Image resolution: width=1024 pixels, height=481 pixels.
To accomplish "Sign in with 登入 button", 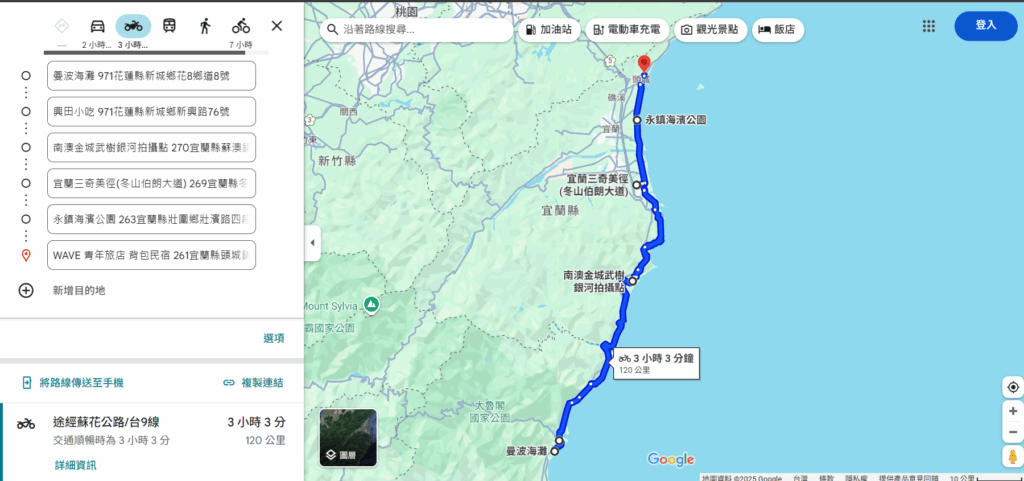I will click(x=985, y=26).
